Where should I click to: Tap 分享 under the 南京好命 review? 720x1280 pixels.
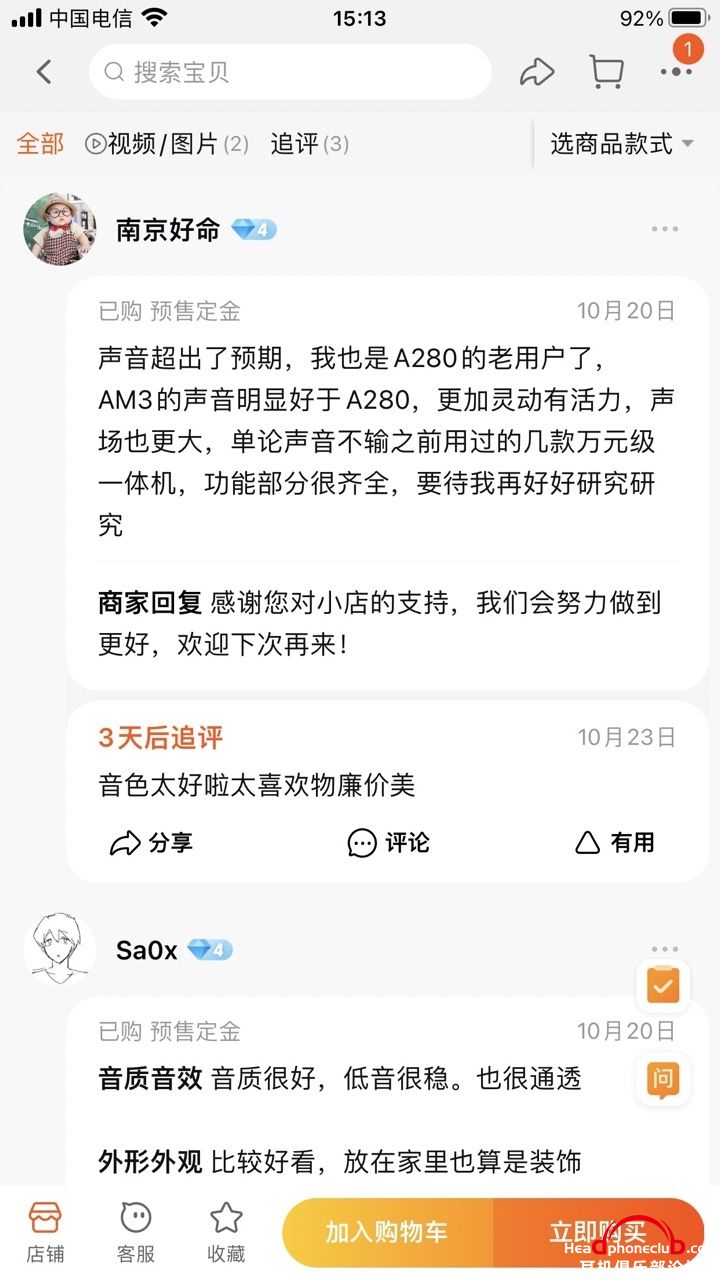click(x=151, y=843)
